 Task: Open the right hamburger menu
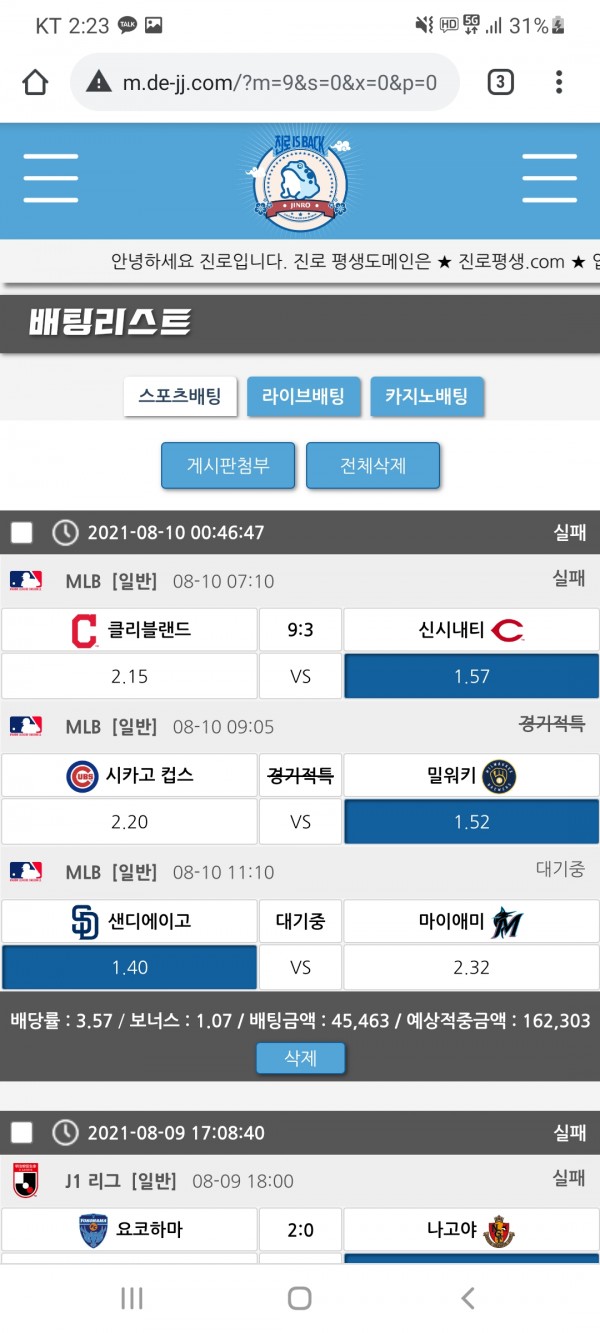pos(549,180)
